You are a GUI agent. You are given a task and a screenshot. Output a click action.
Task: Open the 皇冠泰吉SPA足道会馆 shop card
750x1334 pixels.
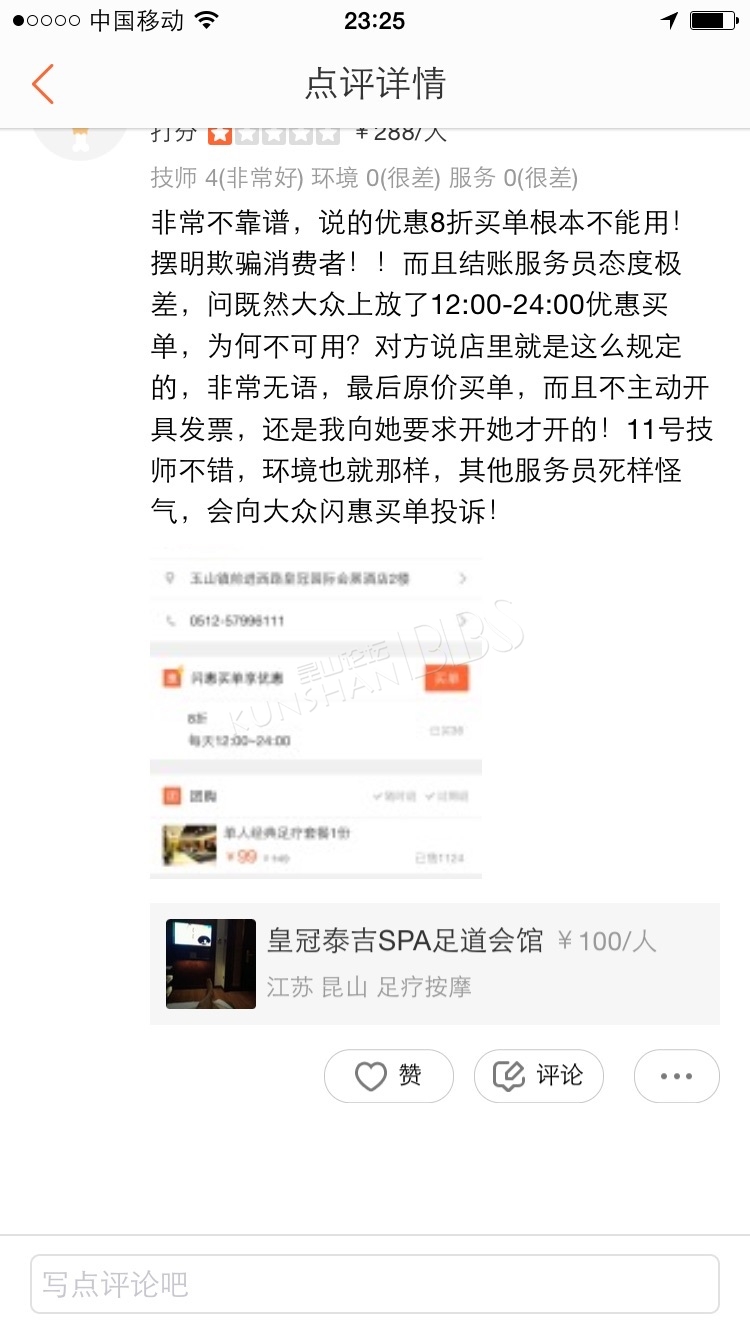pyautogui.click(x=435, y=964)
